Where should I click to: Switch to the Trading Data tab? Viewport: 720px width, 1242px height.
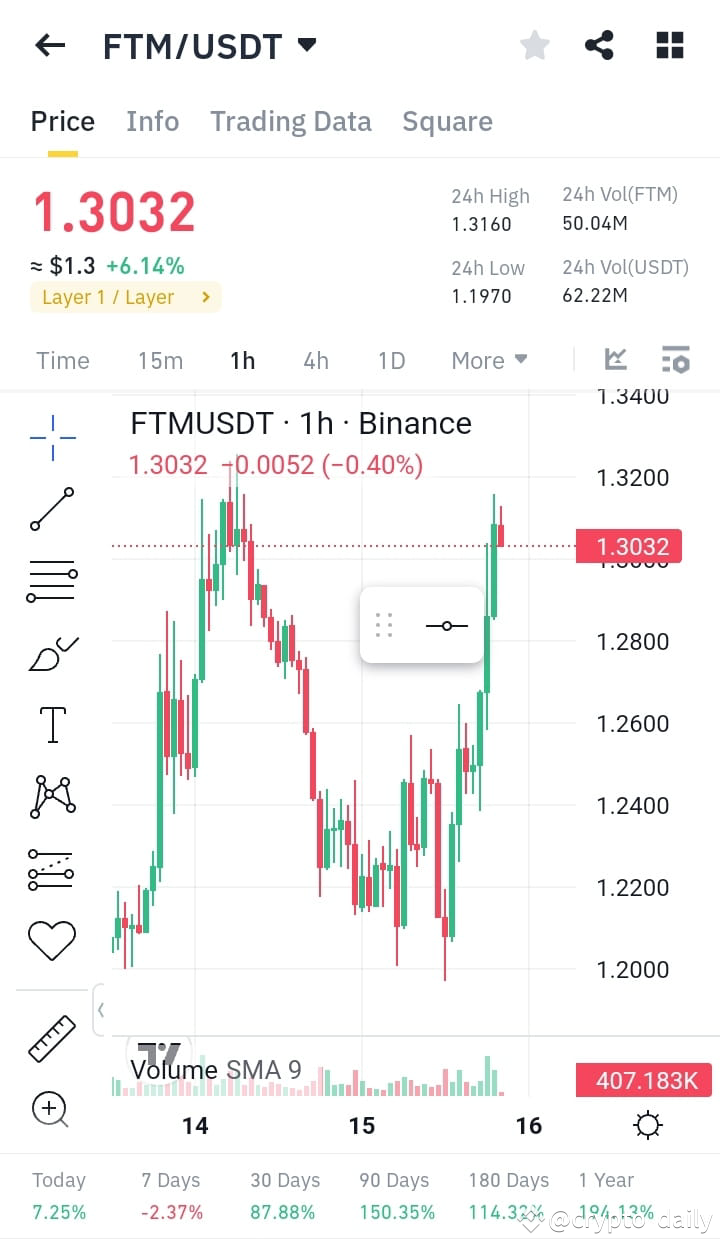point(290,121)
